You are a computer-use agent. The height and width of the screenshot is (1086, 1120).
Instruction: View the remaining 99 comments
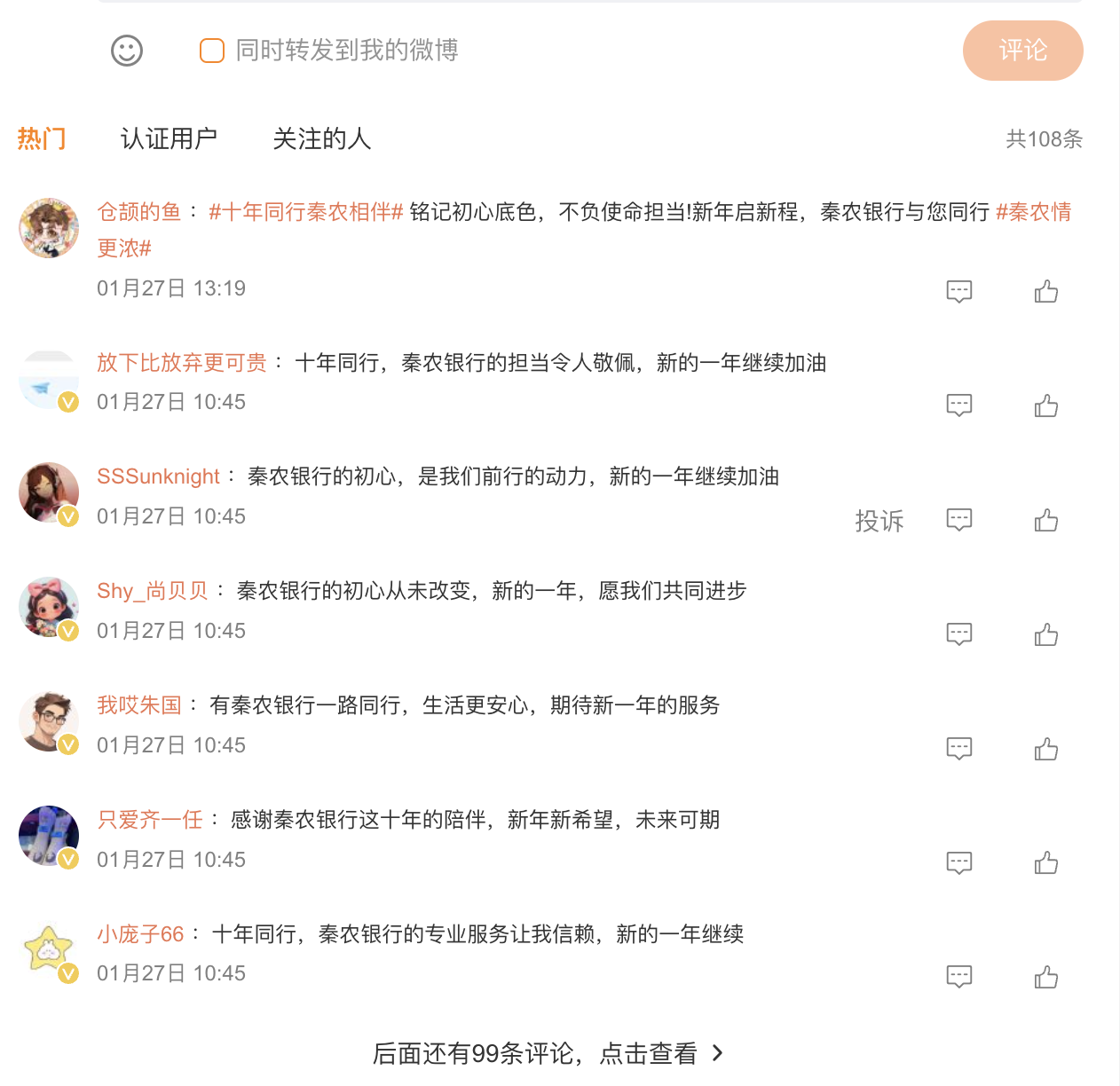pos(548,1053)
